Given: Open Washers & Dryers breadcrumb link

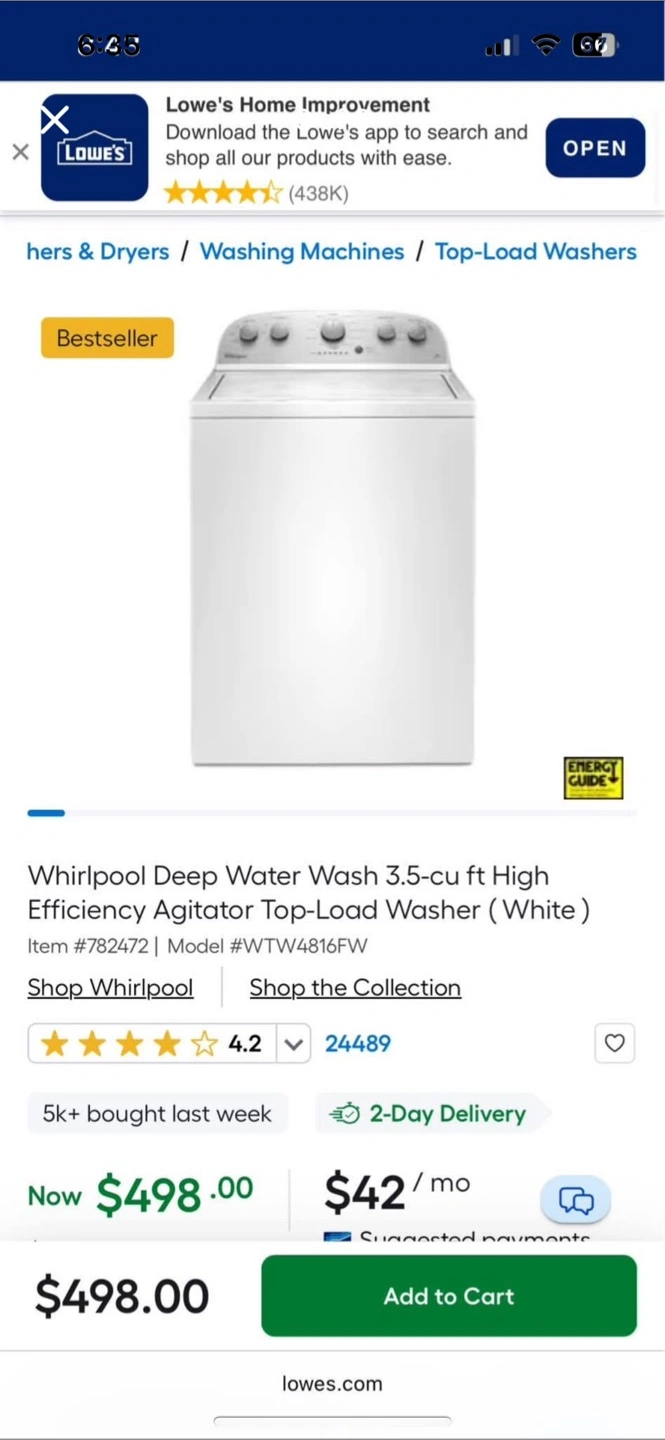Looking at the screenshot, I should 98,251.
